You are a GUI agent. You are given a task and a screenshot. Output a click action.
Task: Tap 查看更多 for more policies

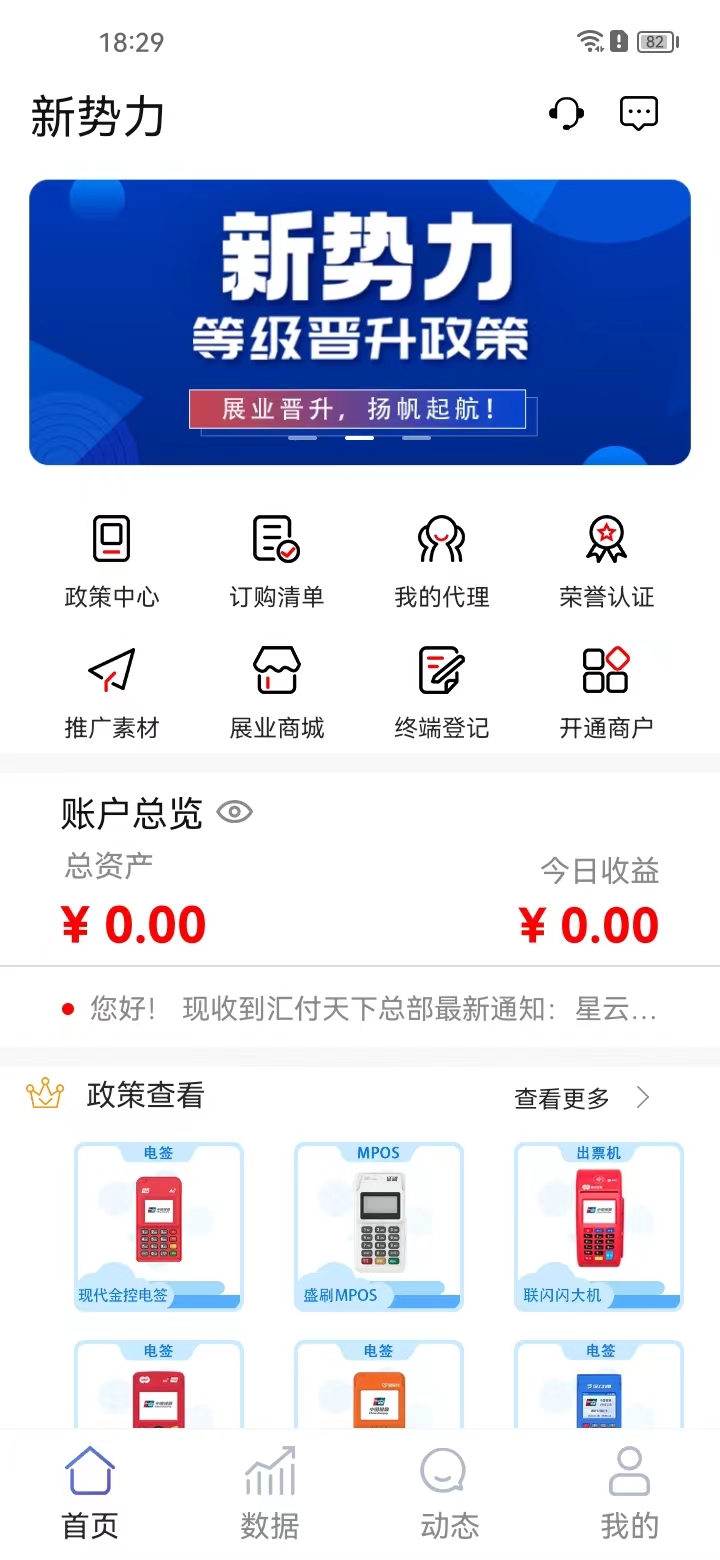[x=580, y=1098]
